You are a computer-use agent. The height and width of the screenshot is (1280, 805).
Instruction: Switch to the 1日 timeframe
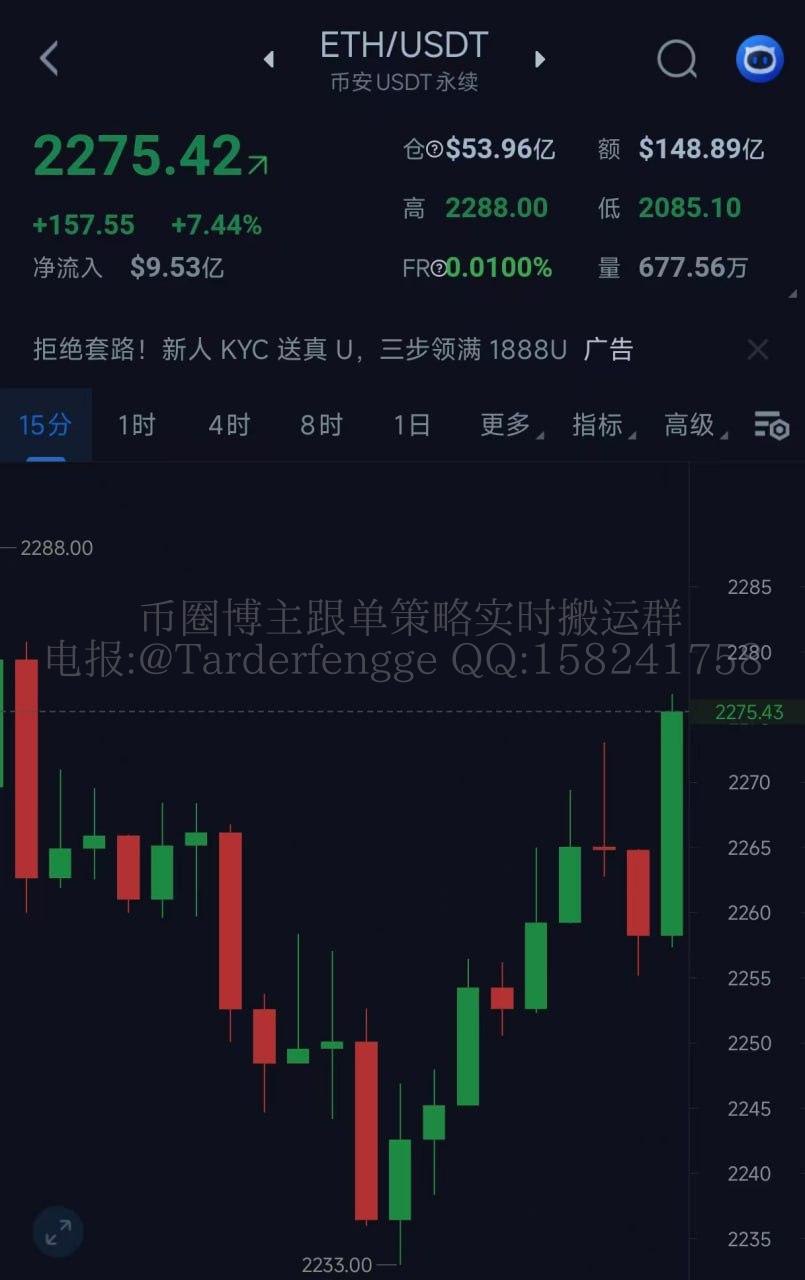click(411, 425)
